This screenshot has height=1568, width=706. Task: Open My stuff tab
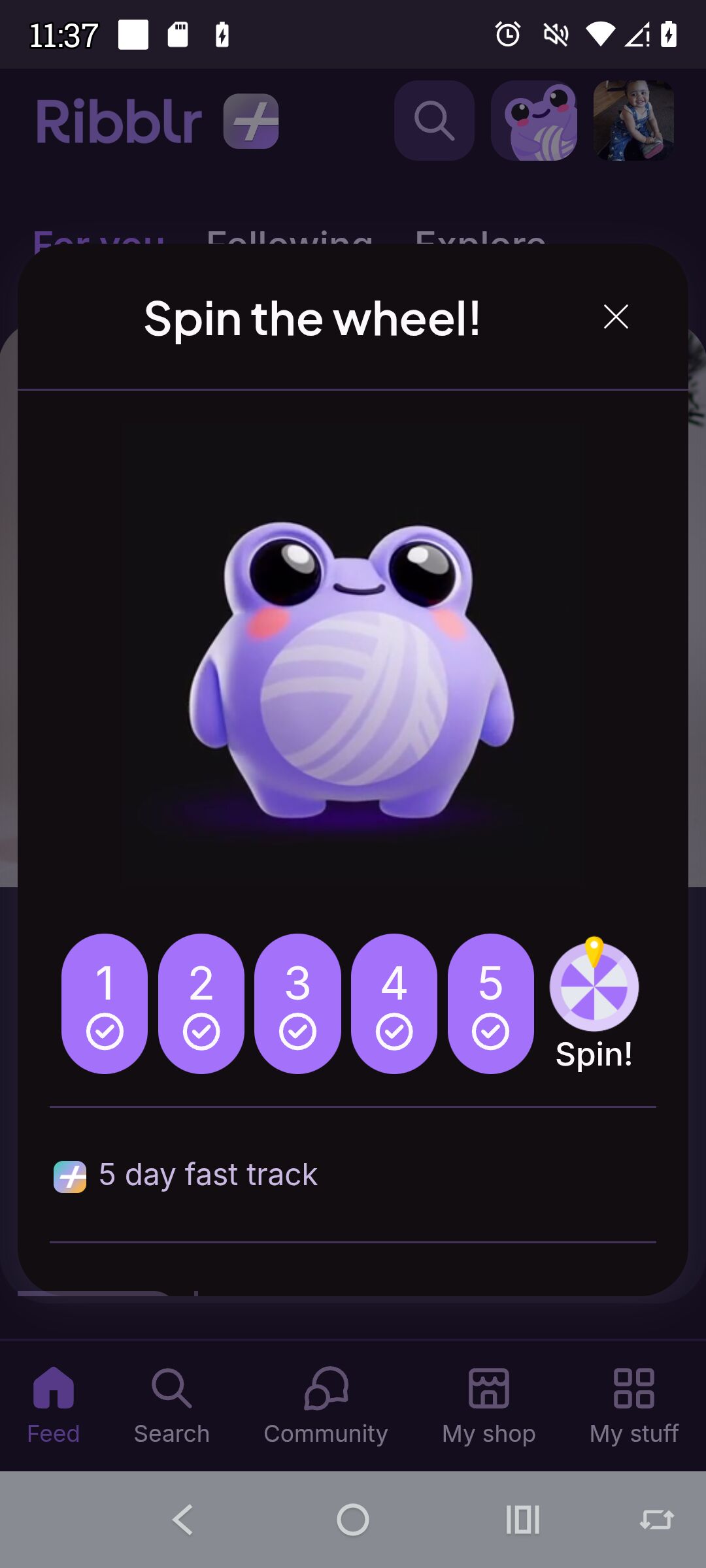pyautogui.click(x=633, y=1405)
